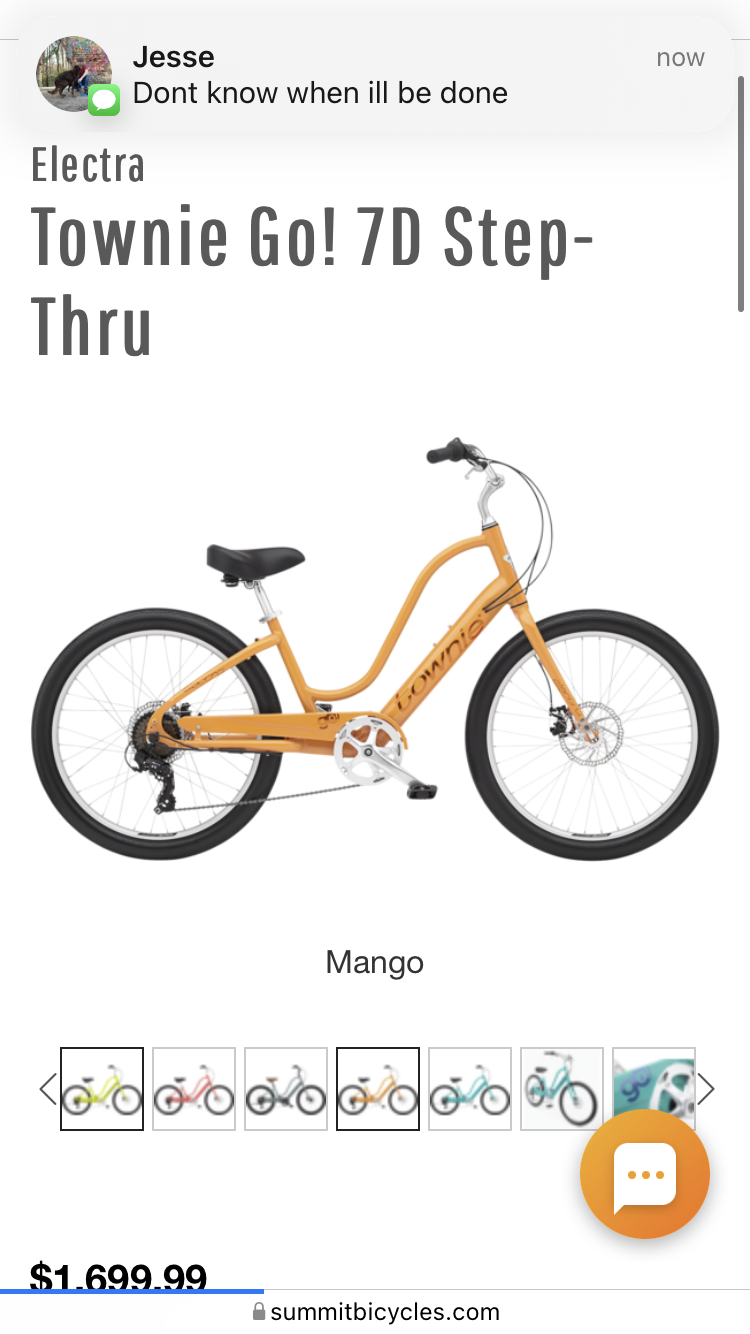Select the yellow-green bike thumbnail
Screen dimensions: 750x1334
coord(102,1089)
